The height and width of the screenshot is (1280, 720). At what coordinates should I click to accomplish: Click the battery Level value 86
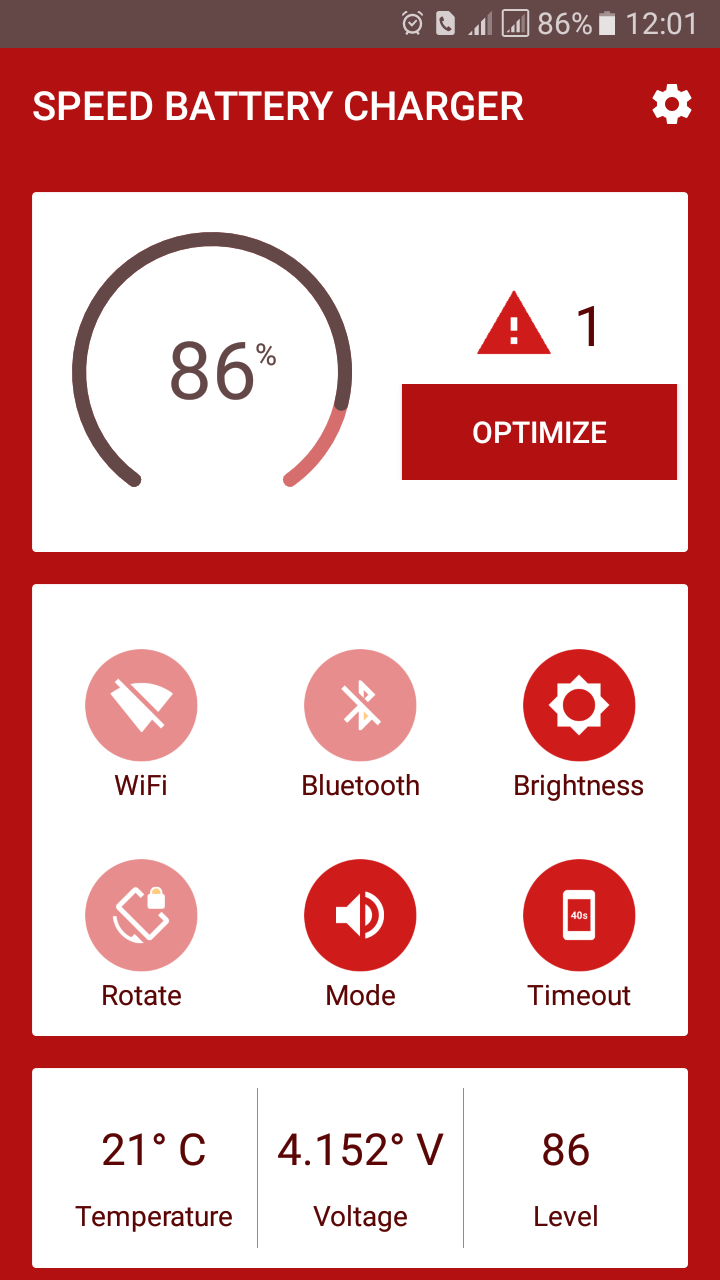click(x=566, y=1150)
